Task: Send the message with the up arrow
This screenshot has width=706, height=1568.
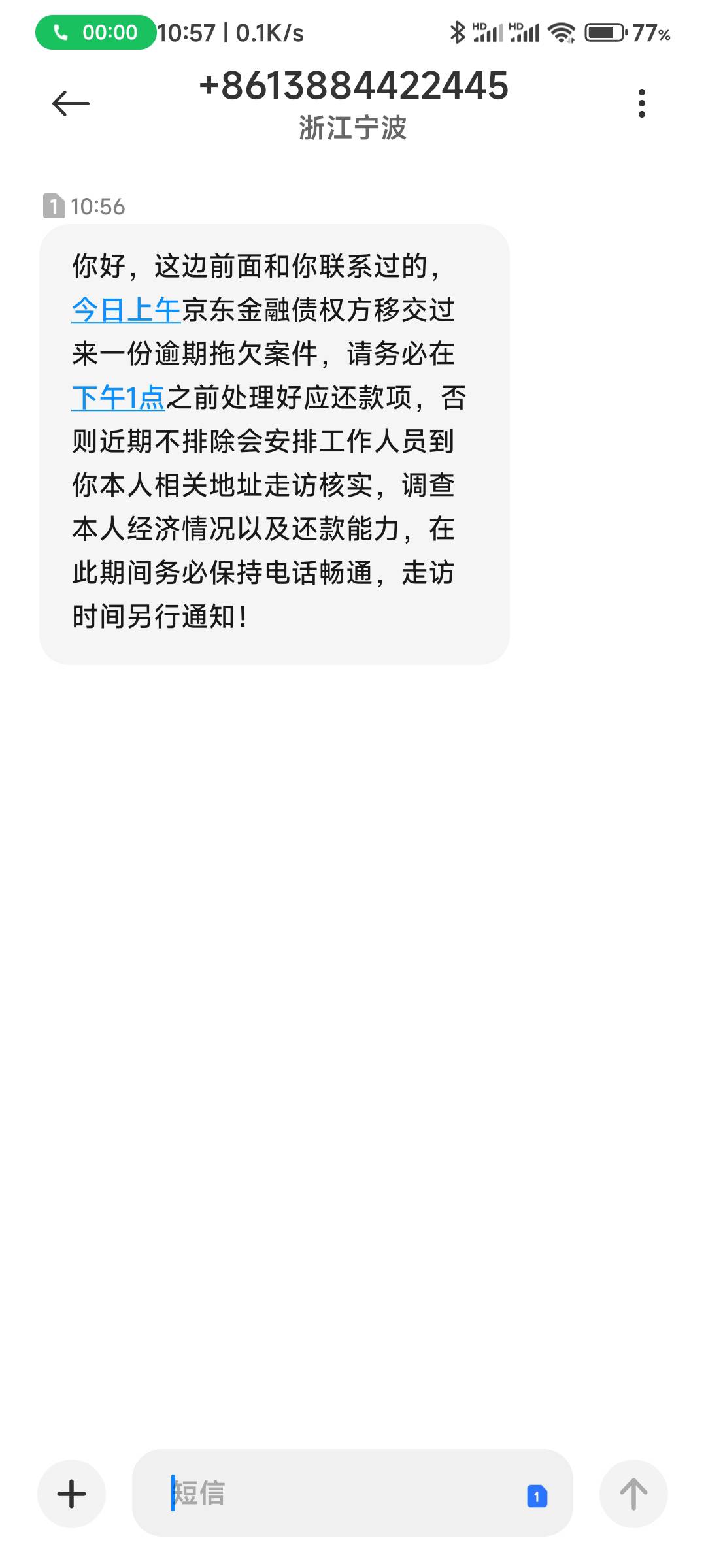Action: 633,1494
